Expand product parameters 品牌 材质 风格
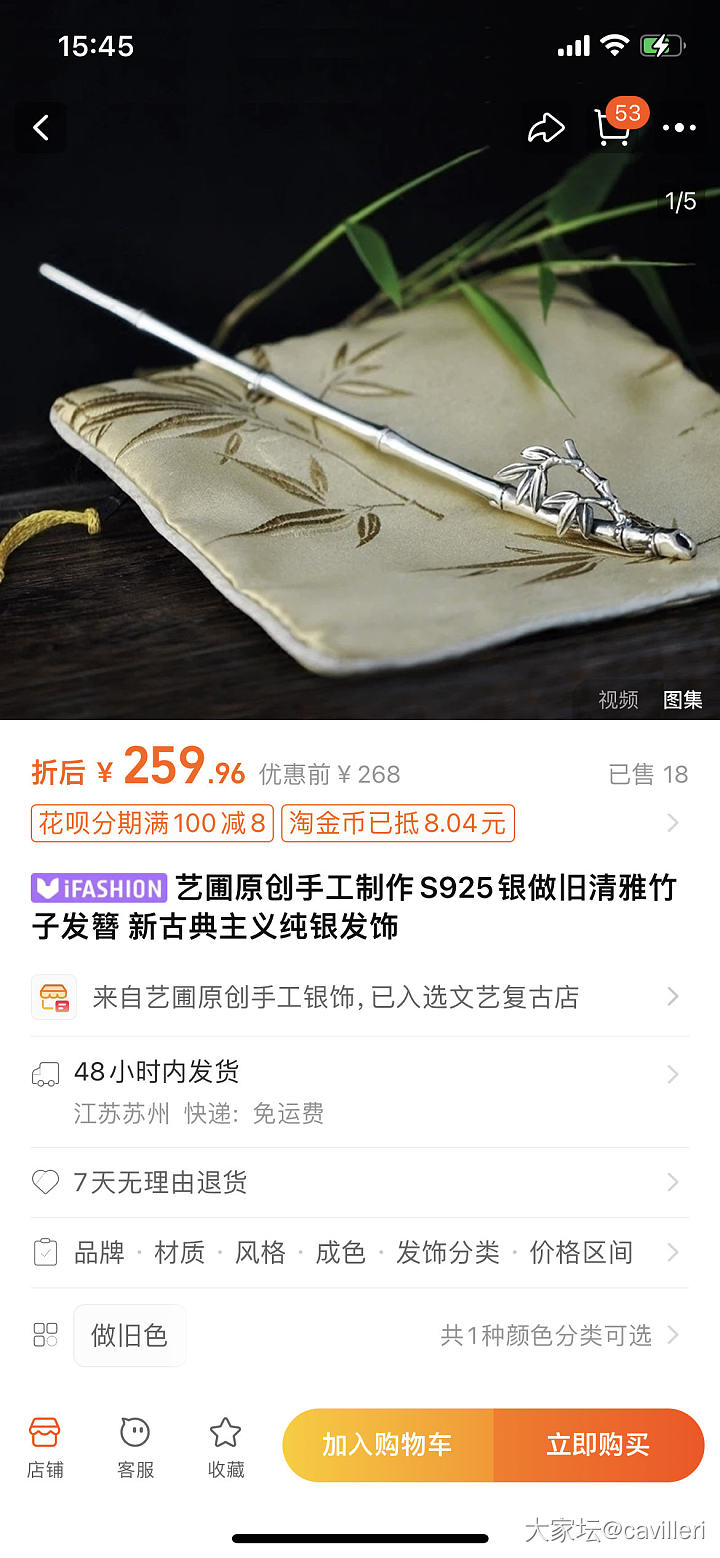The width and height of the screenshot is (720, 1558). click(x=355, y=1252)
